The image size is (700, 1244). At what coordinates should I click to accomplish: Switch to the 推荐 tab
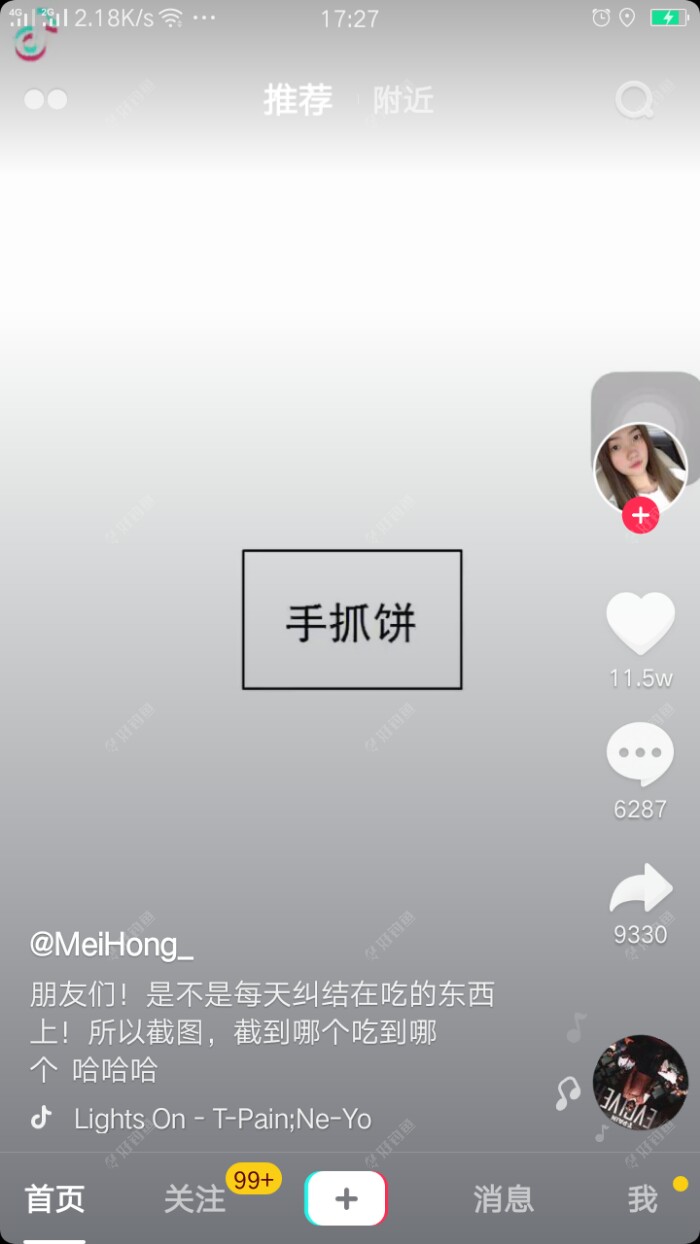(x=297, y=100)
